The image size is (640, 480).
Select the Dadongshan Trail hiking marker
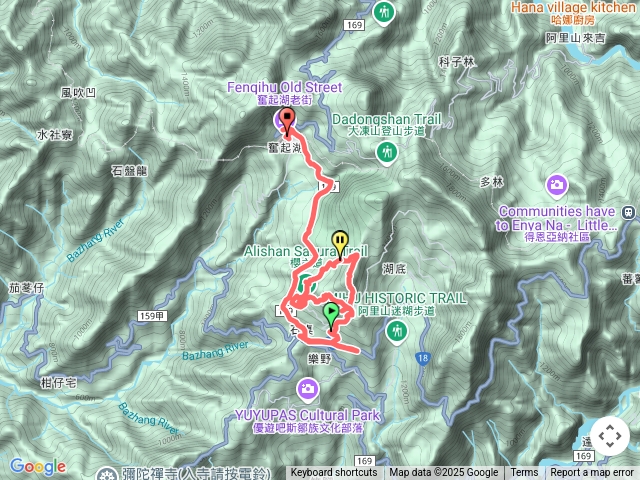click(386, 152)
